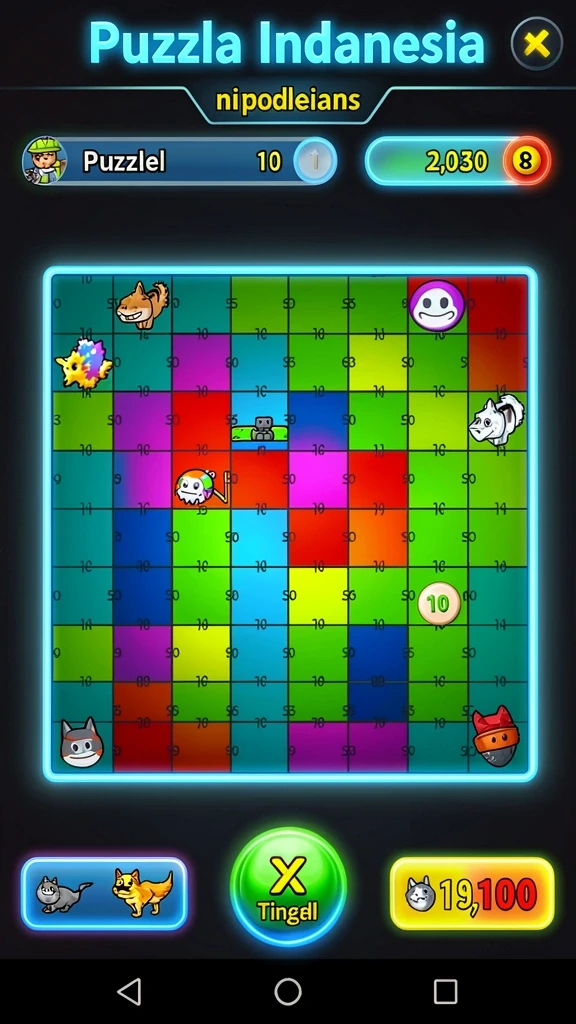This screenshot has width=576, height=1024.
Task: Select the orange squirrel piece on the board
Action: (142, 304)
